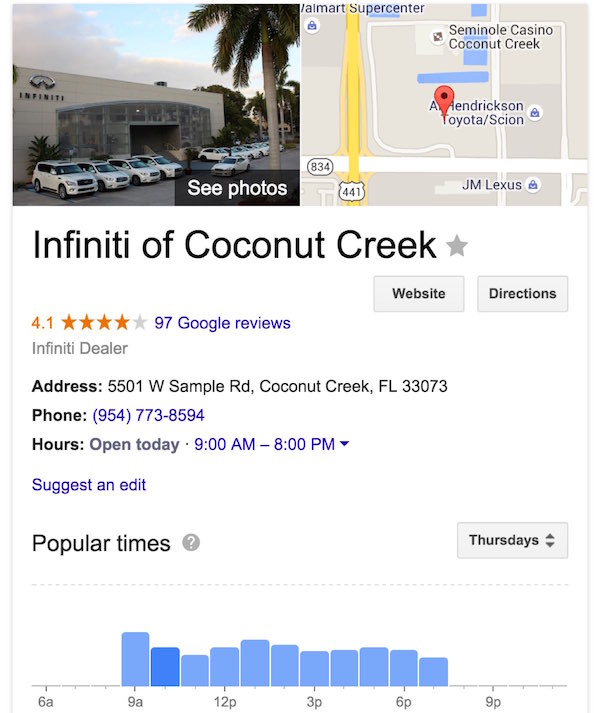Visit the dealer's Website
Screen dimensions: 600x713
[x=418, y=294]
